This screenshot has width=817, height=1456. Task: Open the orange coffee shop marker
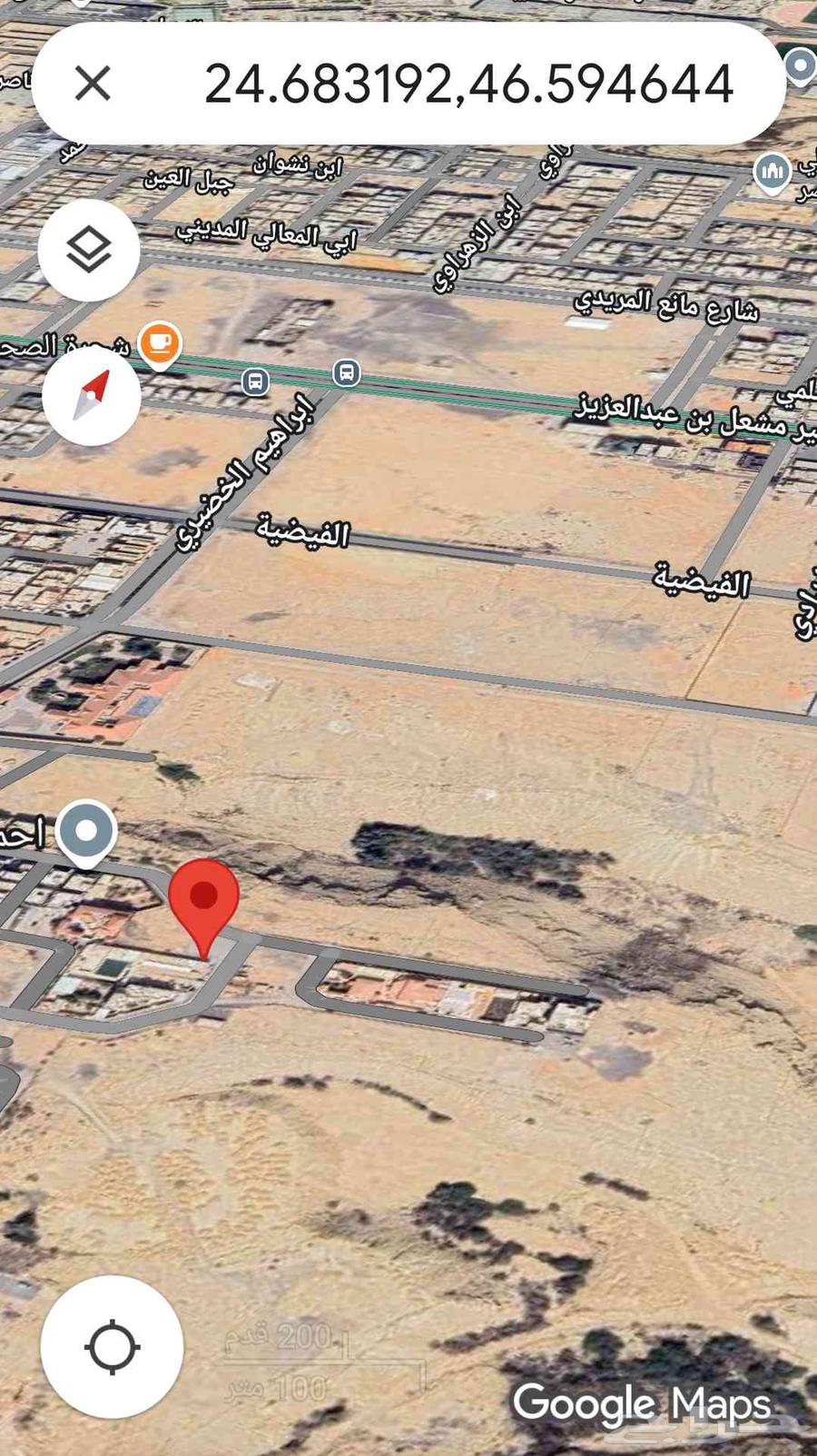161,344
